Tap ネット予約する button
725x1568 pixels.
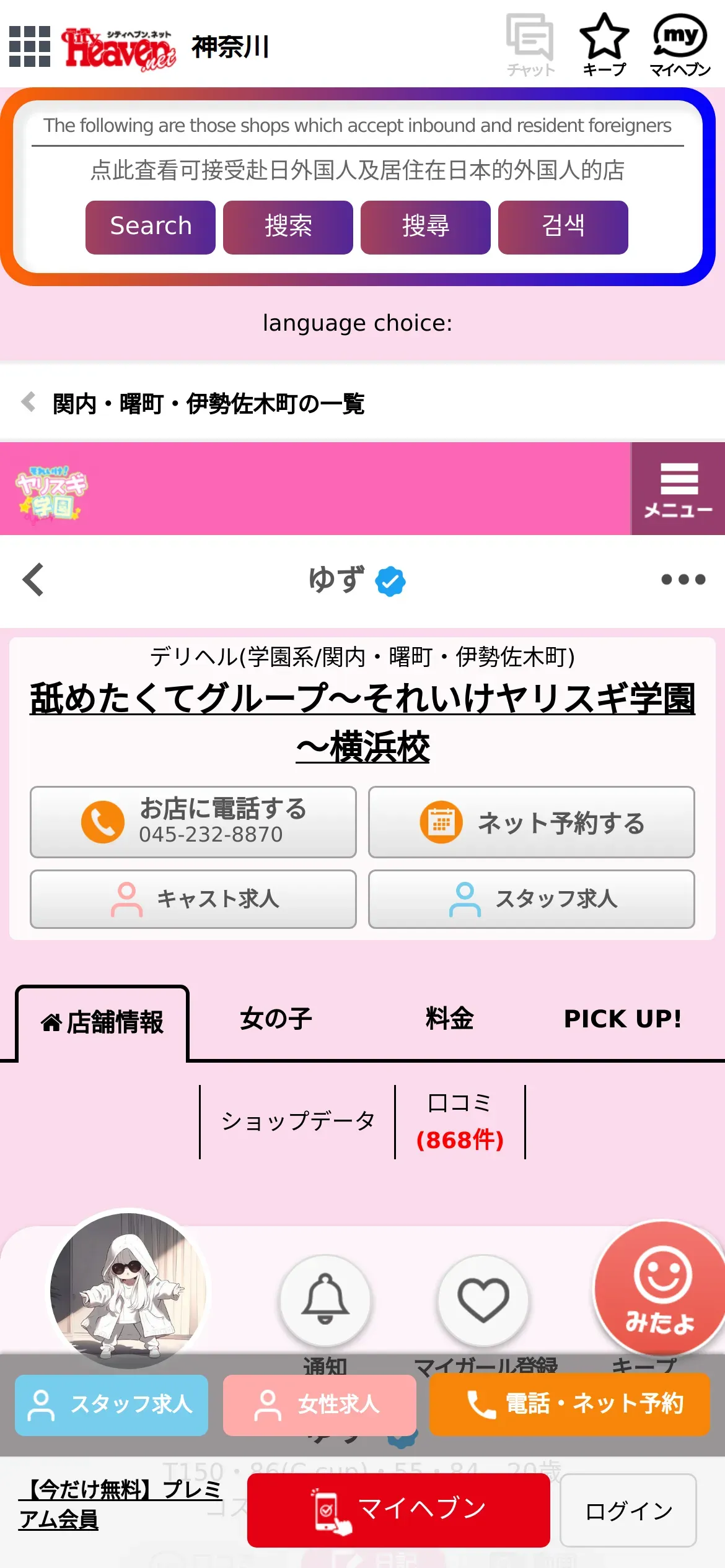coord(531,822)
